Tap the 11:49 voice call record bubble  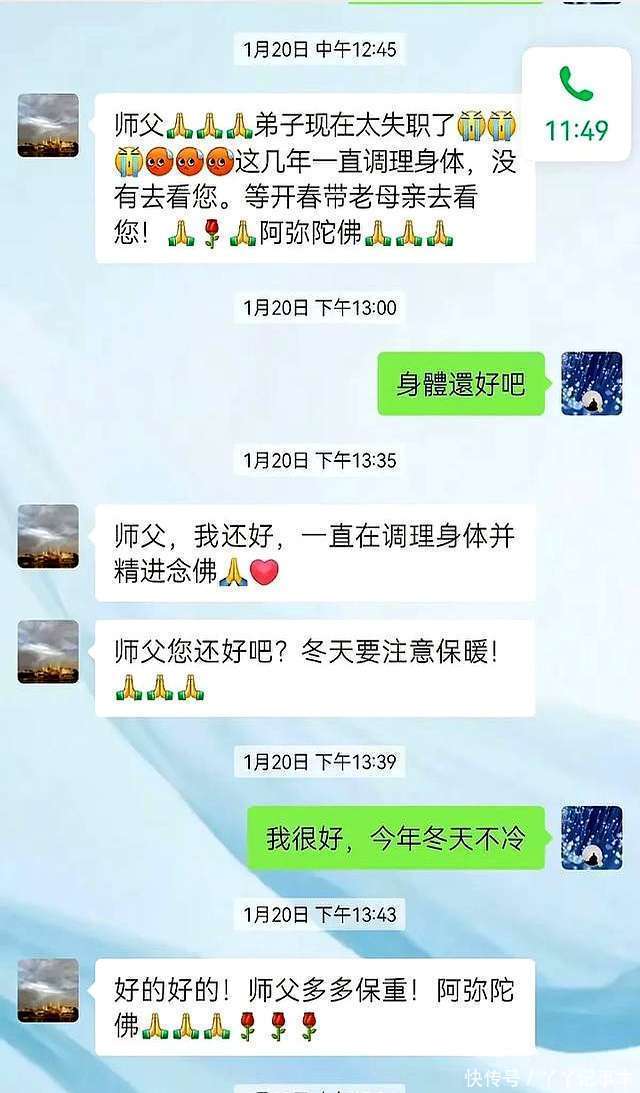tap(576, 105)
